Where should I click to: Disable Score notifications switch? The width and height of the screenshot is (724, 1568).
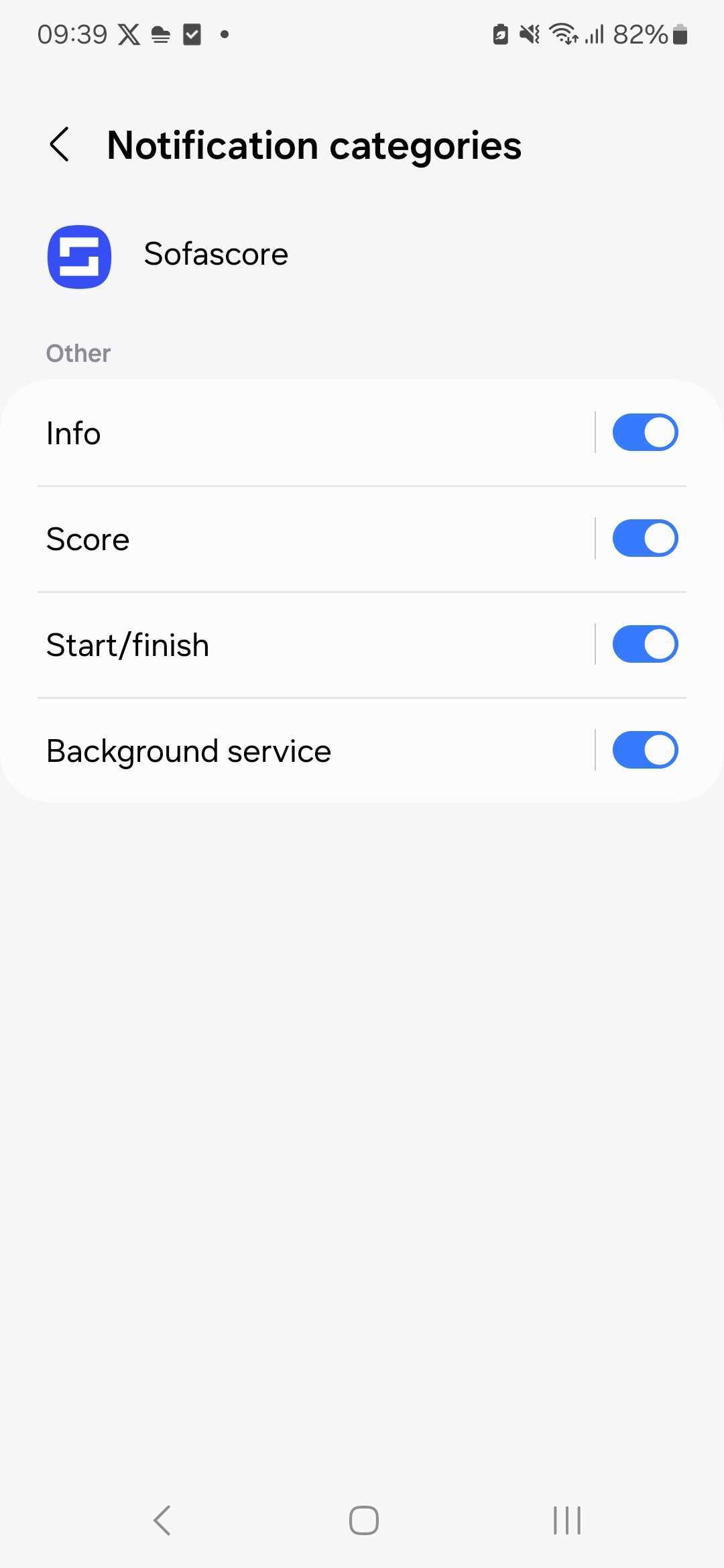pyautogui.click(x=645, y=539)
